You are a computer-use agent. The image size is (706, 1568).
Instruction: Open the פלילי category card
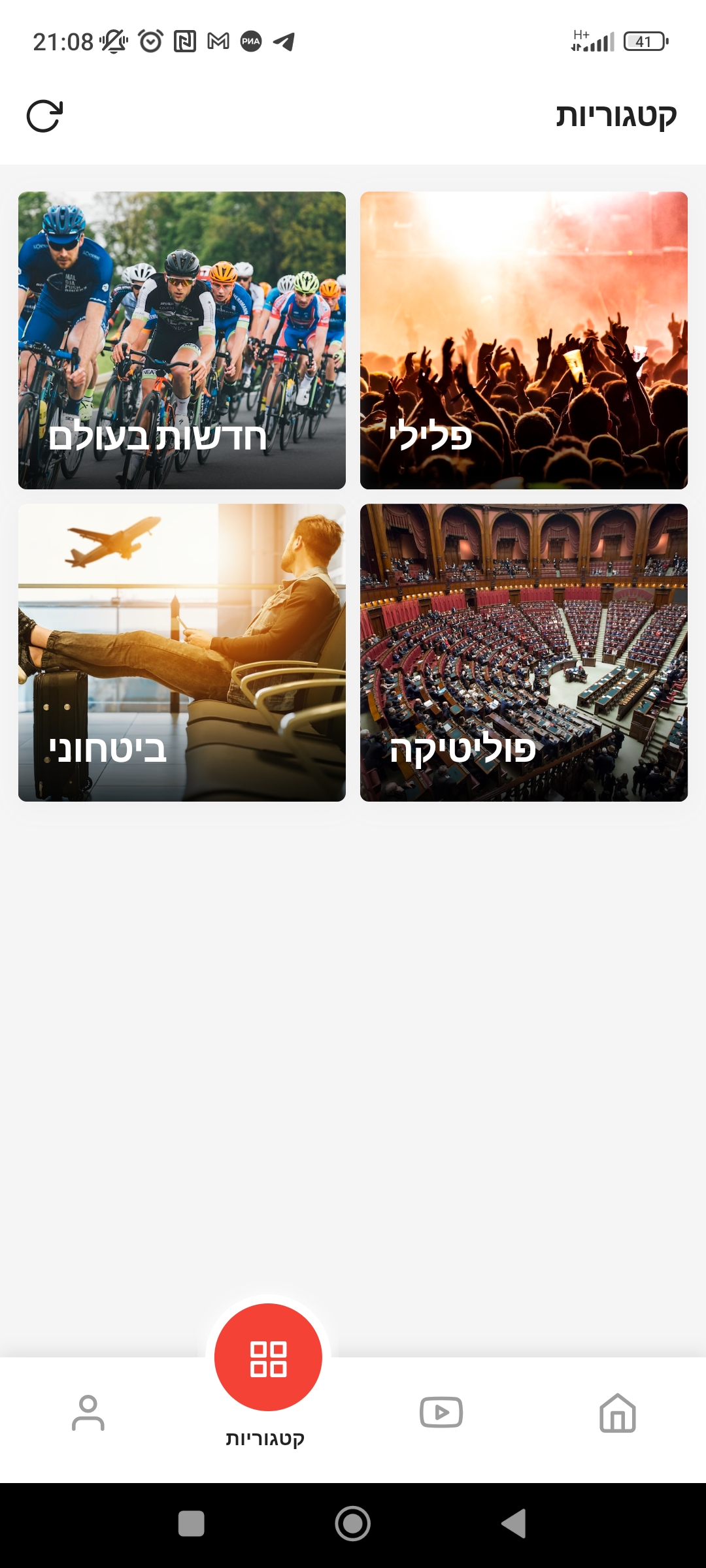(x=523, y=340)
